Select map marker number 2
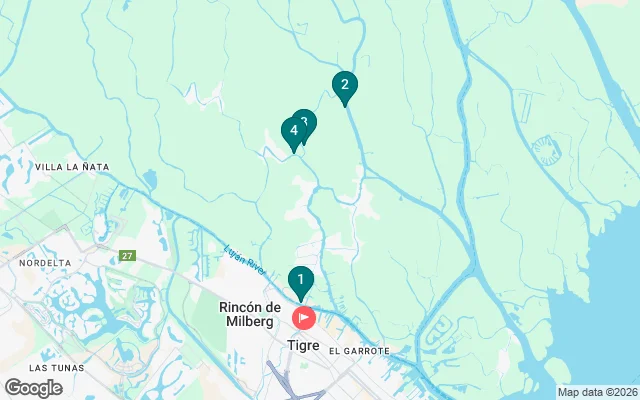Image resolution: width=640 pixels, height=400 pixels. (344, 86)
